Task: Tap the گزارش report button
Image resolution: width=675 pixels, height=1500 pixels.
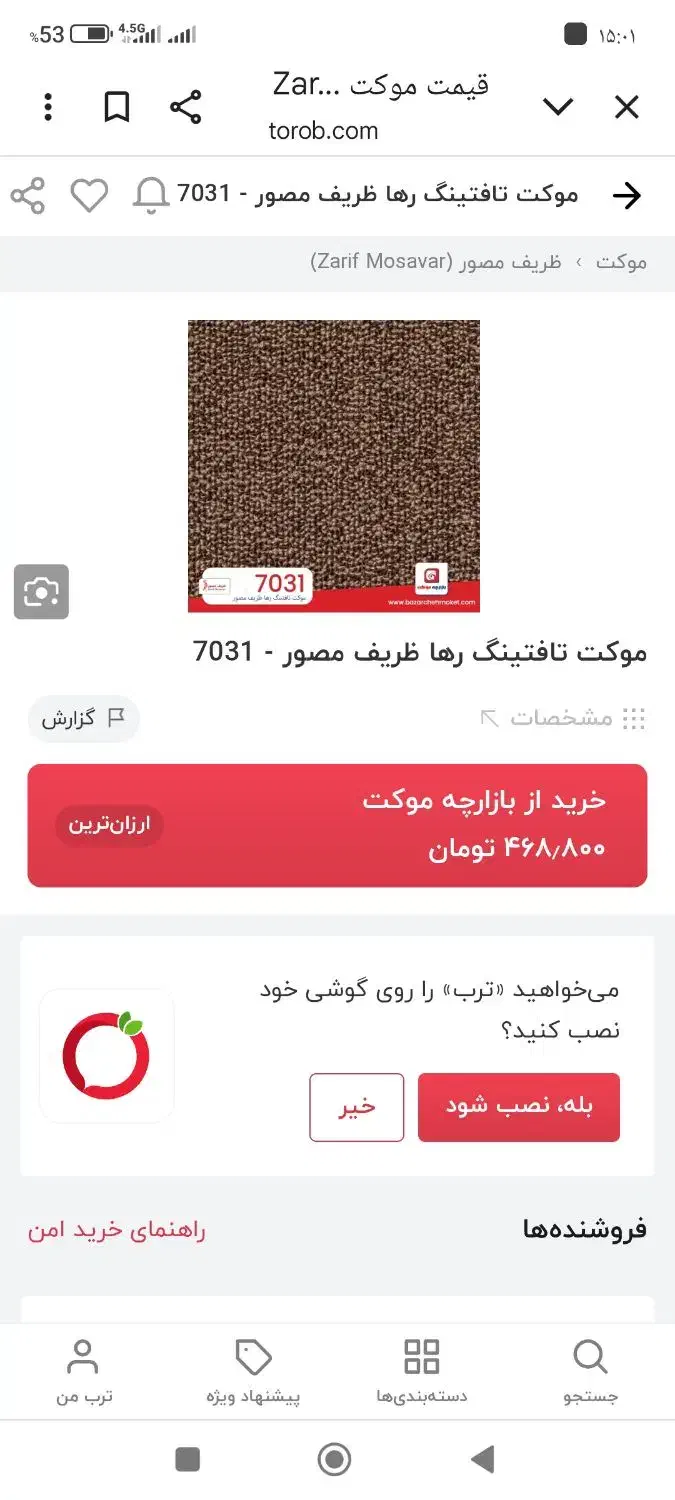Action: pos(83,718)
